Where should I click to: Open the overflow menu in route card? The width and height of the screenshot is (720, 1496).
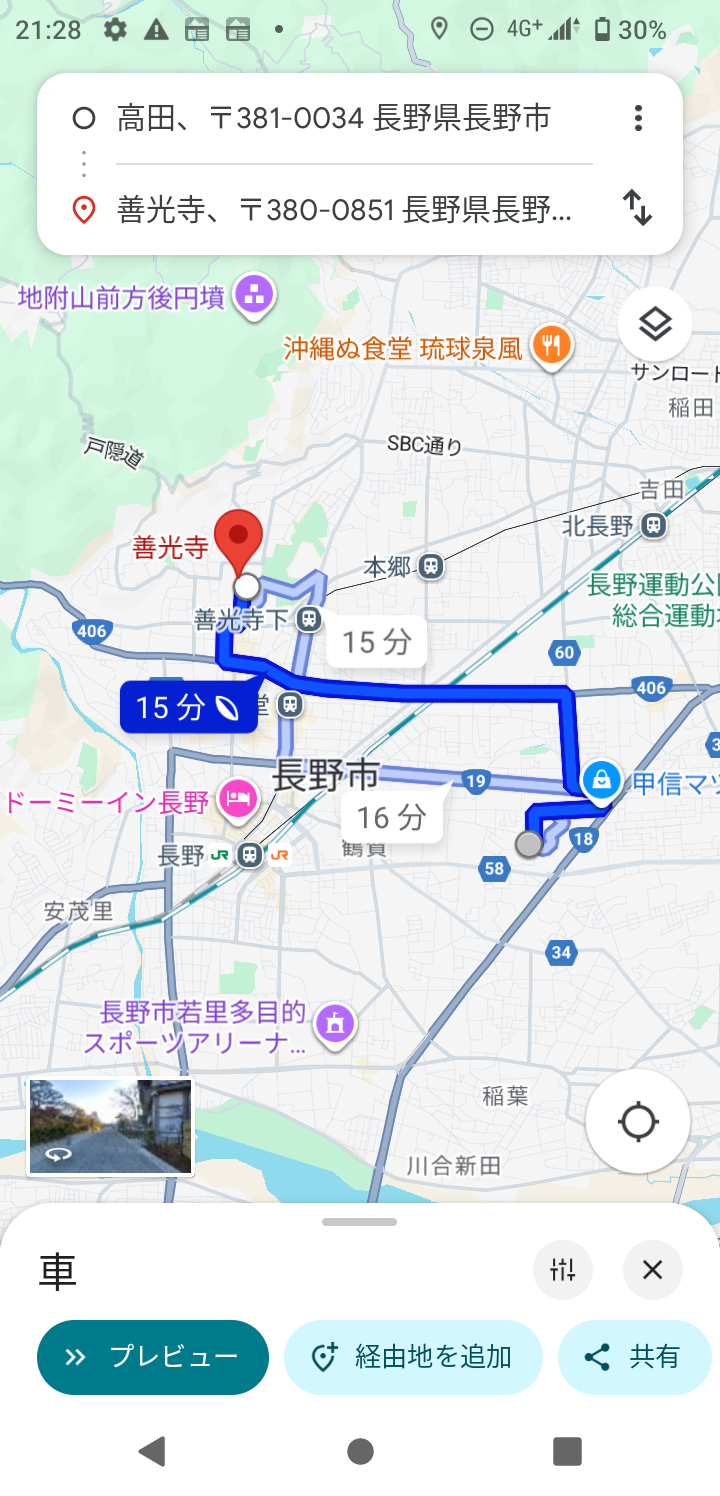638,119
